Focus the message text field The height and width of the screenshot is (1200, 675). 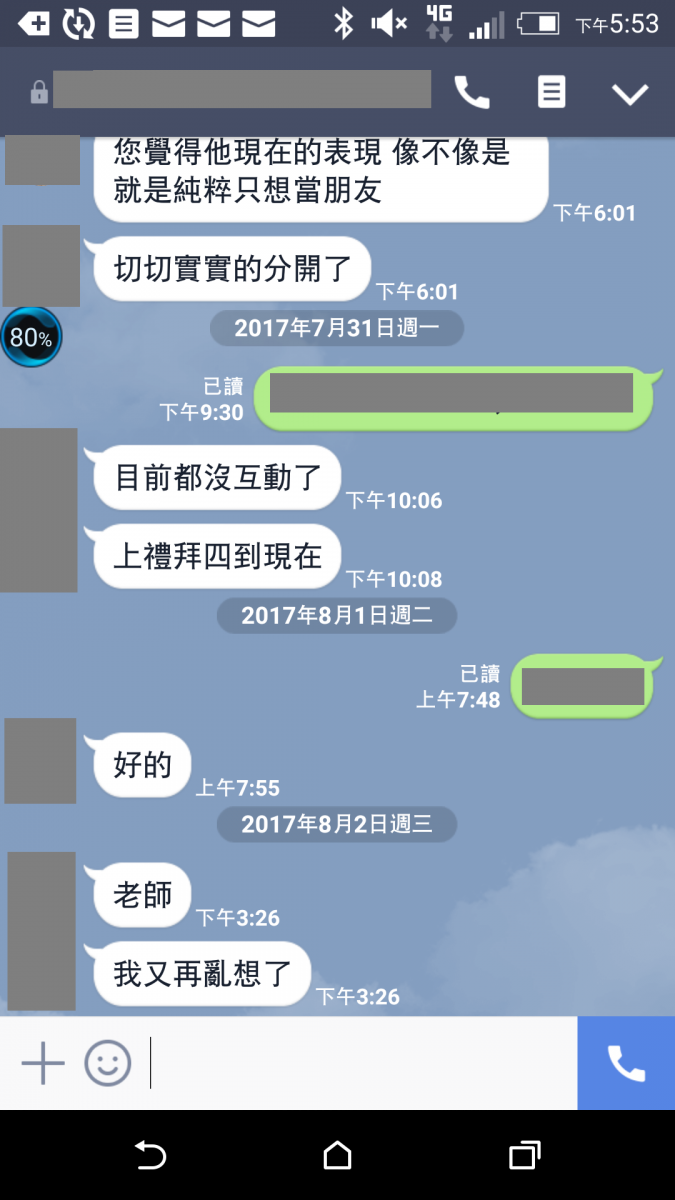pos(360,1063)
